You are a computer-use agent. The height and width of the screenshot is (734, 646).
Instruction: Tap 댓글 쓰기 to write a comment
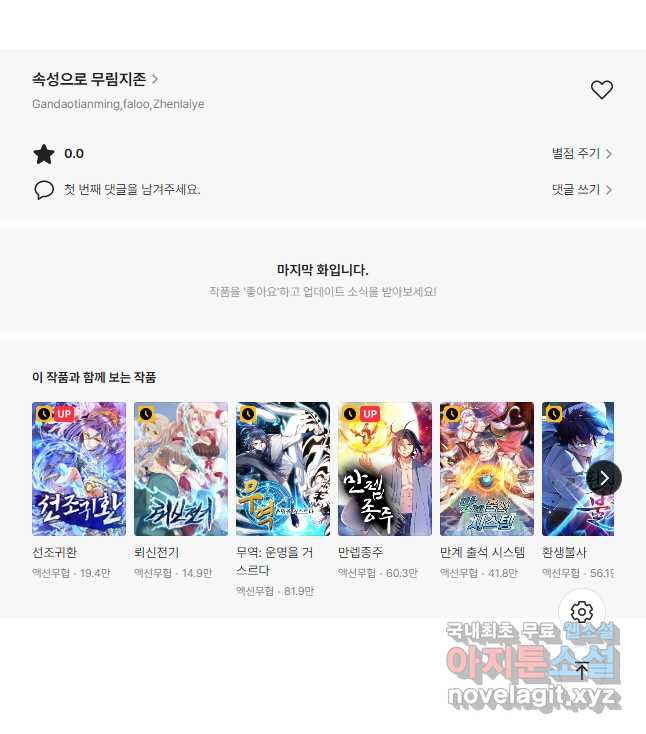(581, 189)
